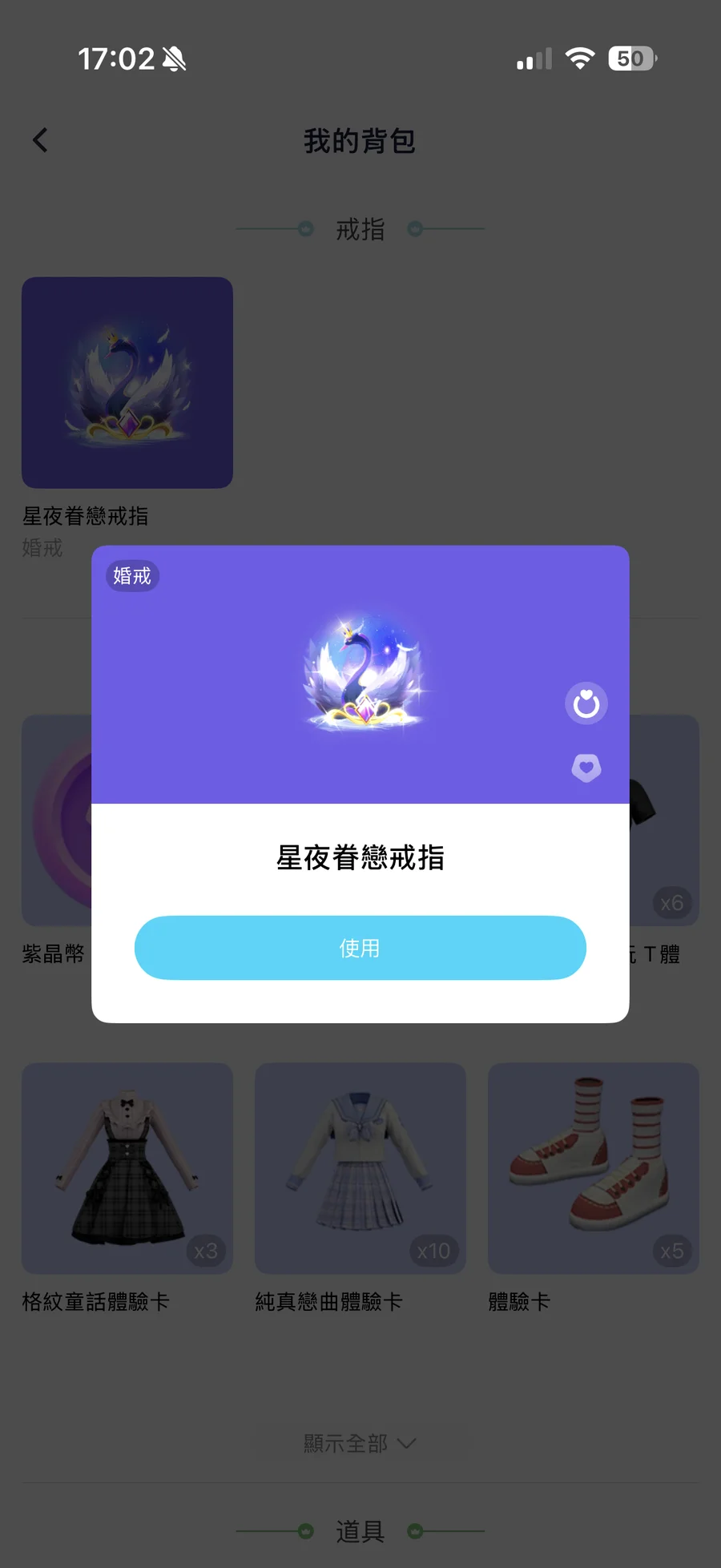Screen dimensions: 721x1568
Task: Expand 顯示全部 to show all items
Action: point(360,1443)
